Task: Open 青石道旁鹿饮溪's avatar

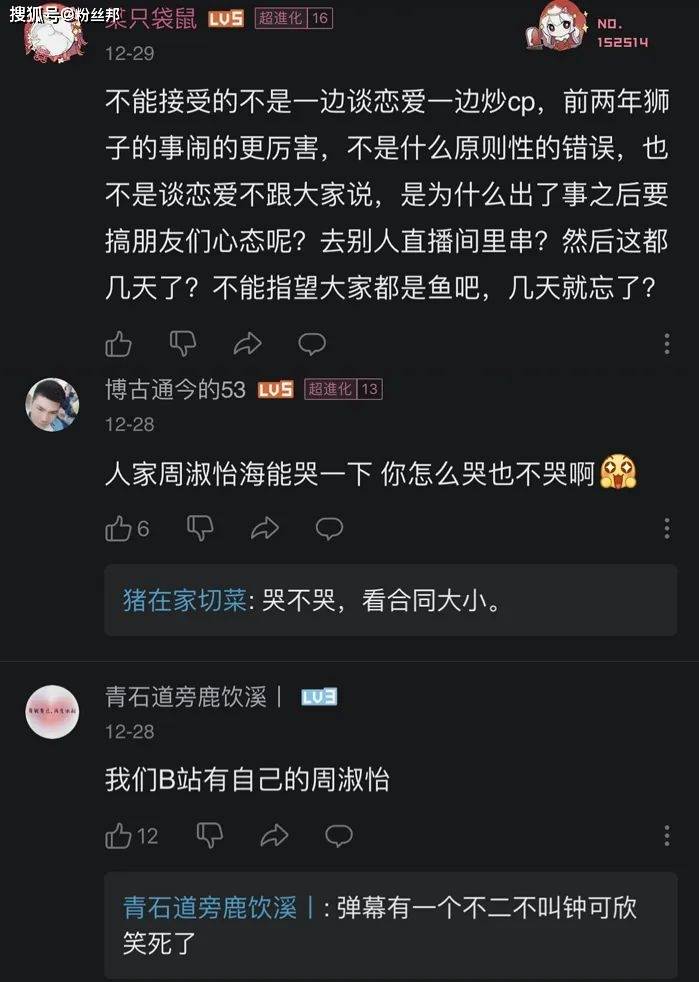Action: coord(52,712)
